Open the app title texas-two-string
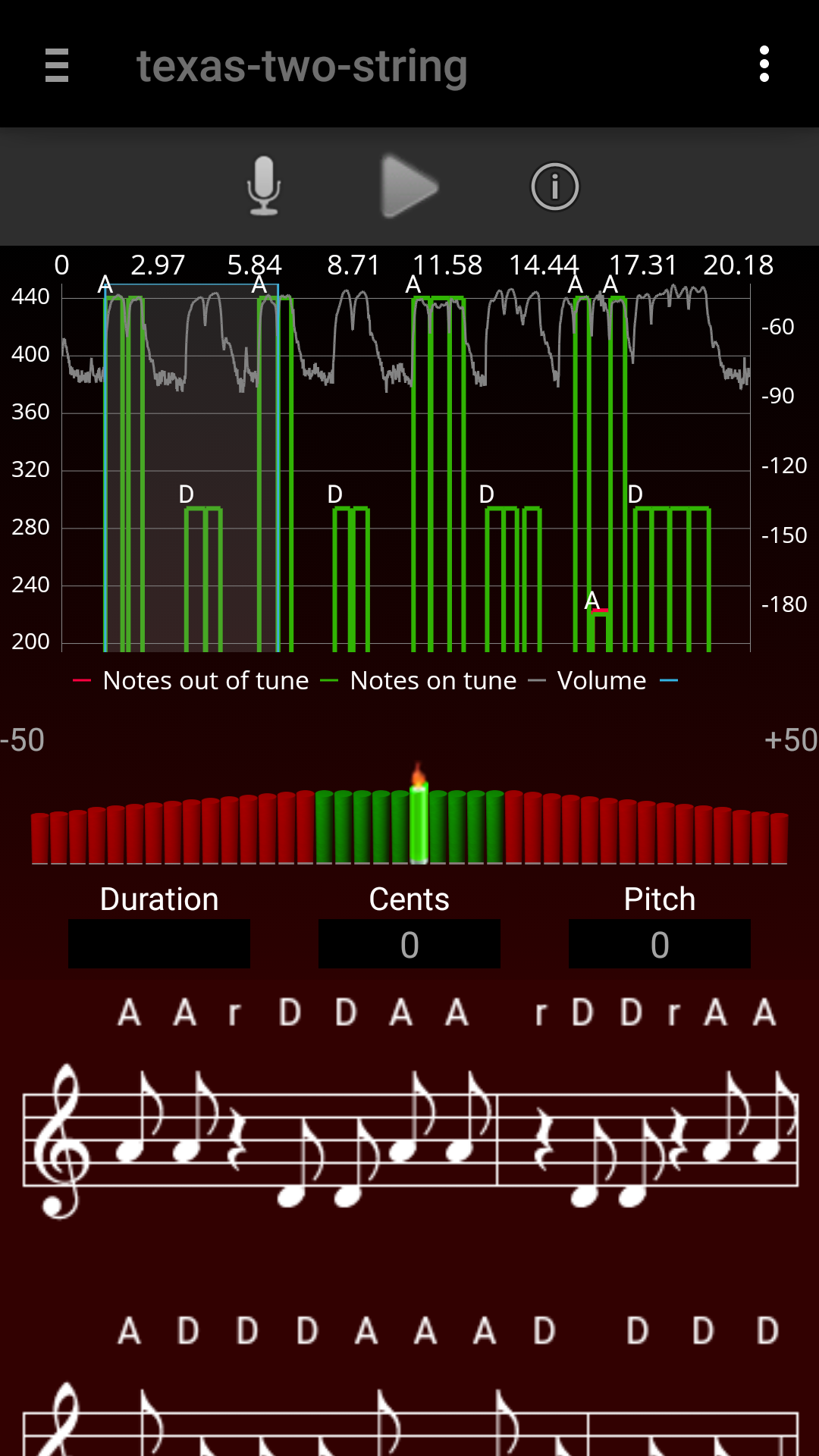Screen dimensions: 819x1456 click(303, 66)
